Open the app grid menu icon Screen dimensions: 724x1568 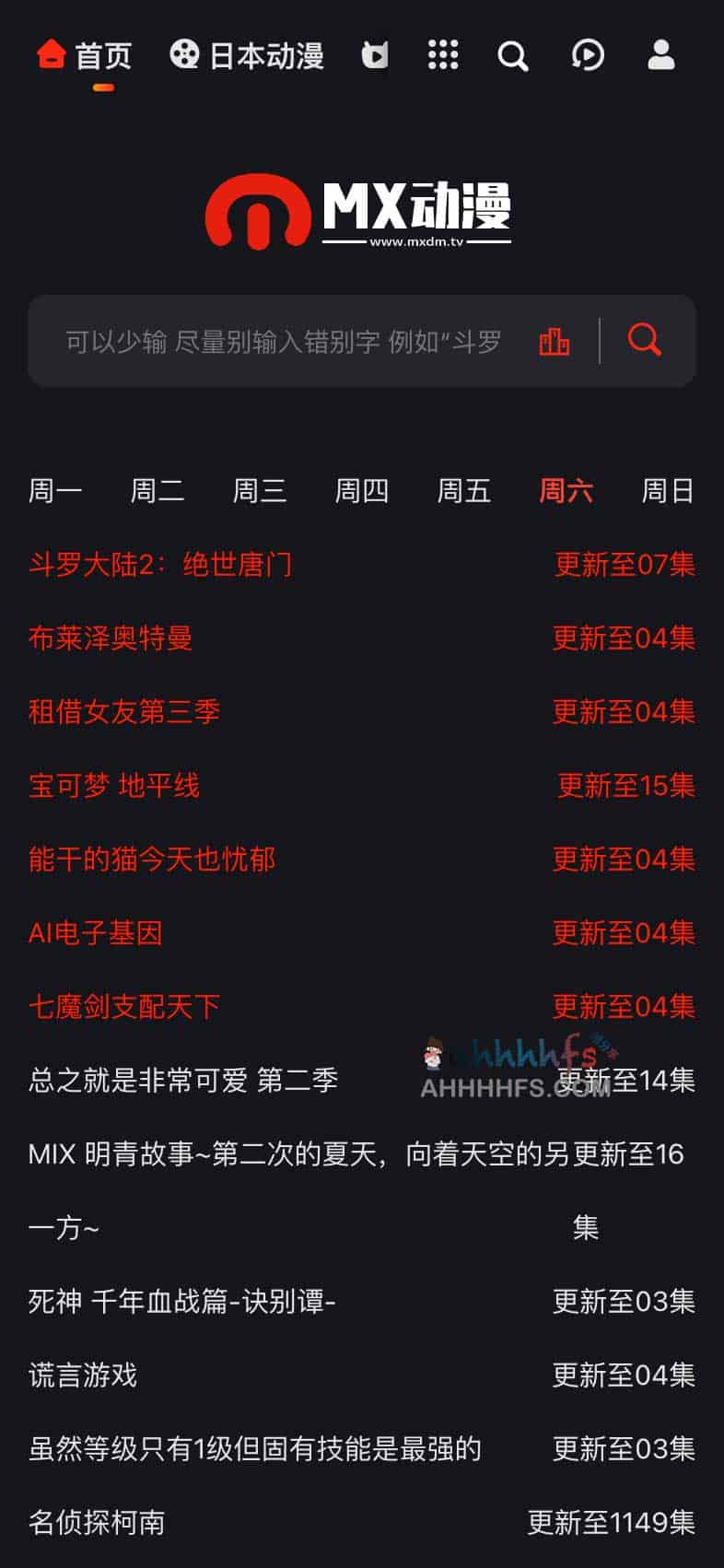tap(443, 55)
